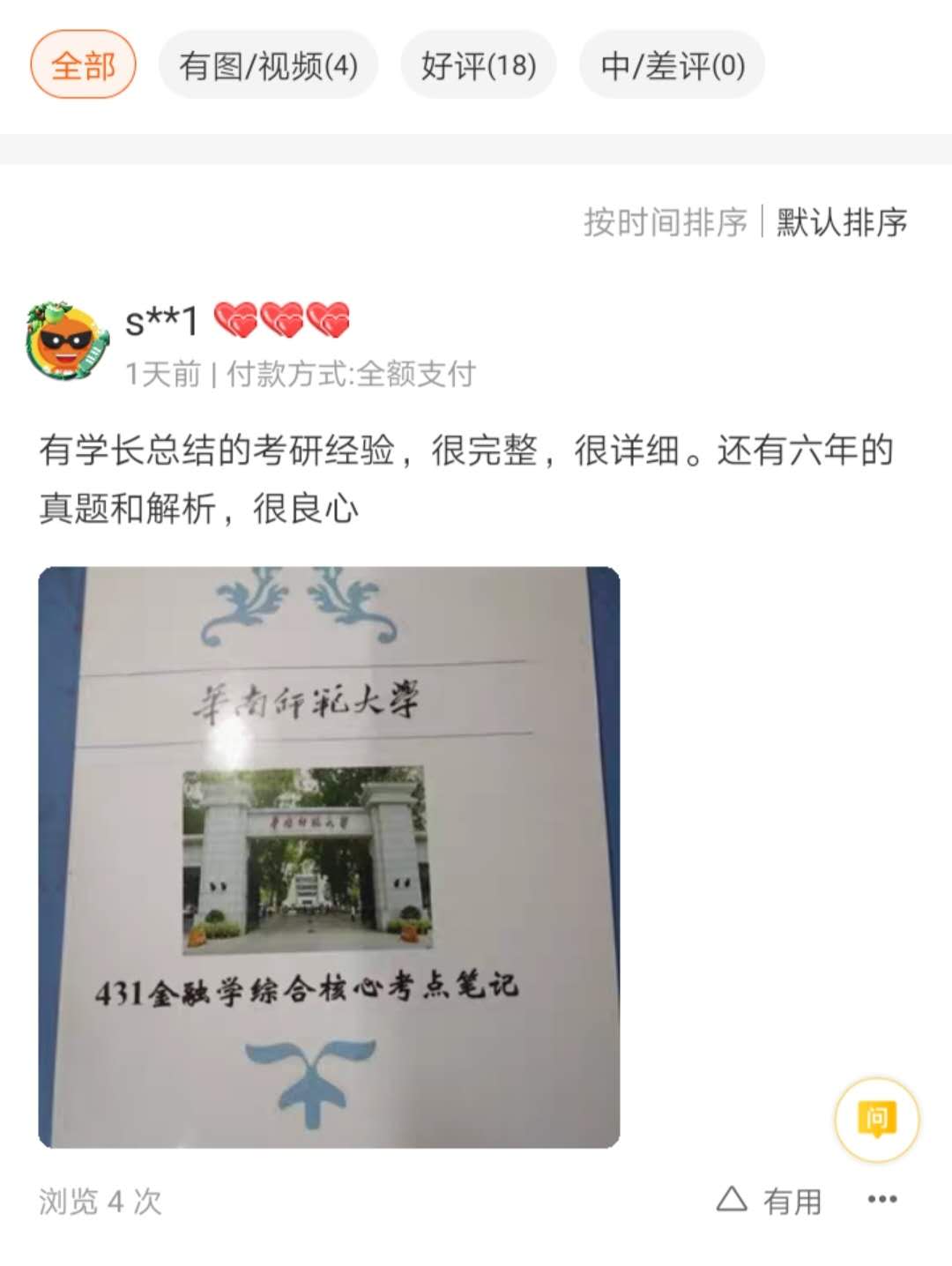
Task: Tap the floating 问 question button
Action: tap(876, 1120)
